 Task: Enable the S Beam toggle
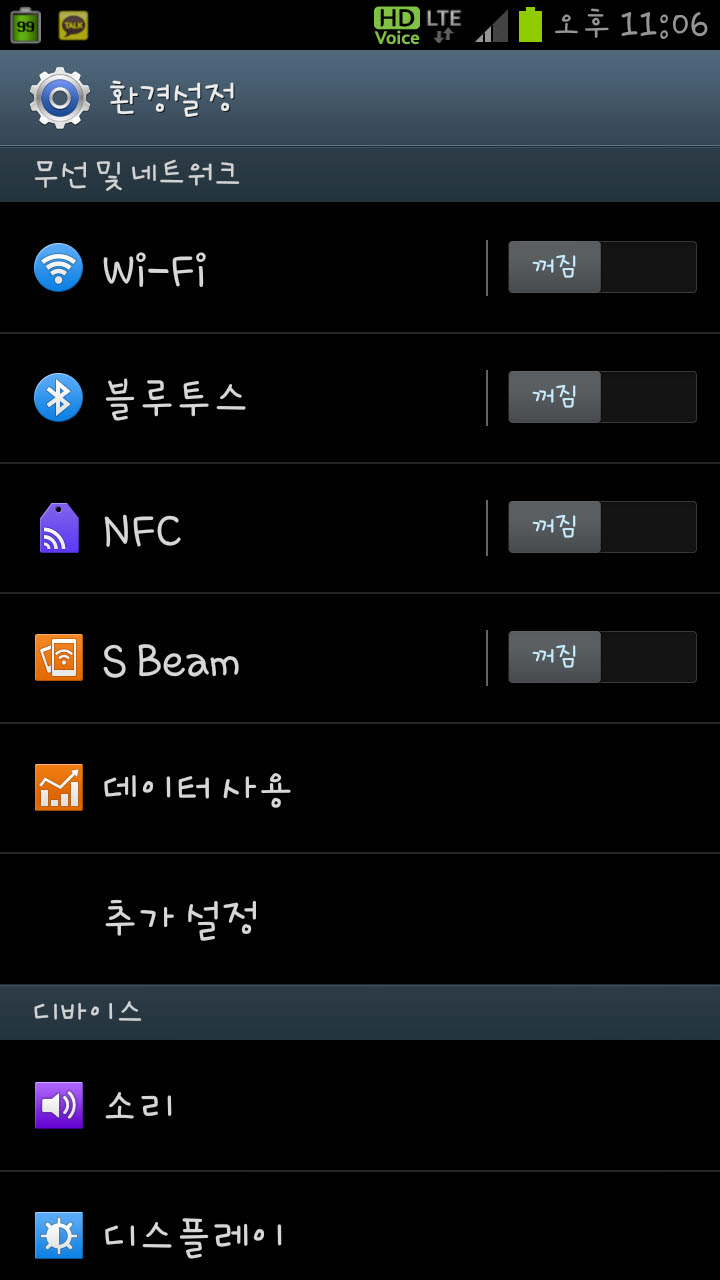(601, 657)
